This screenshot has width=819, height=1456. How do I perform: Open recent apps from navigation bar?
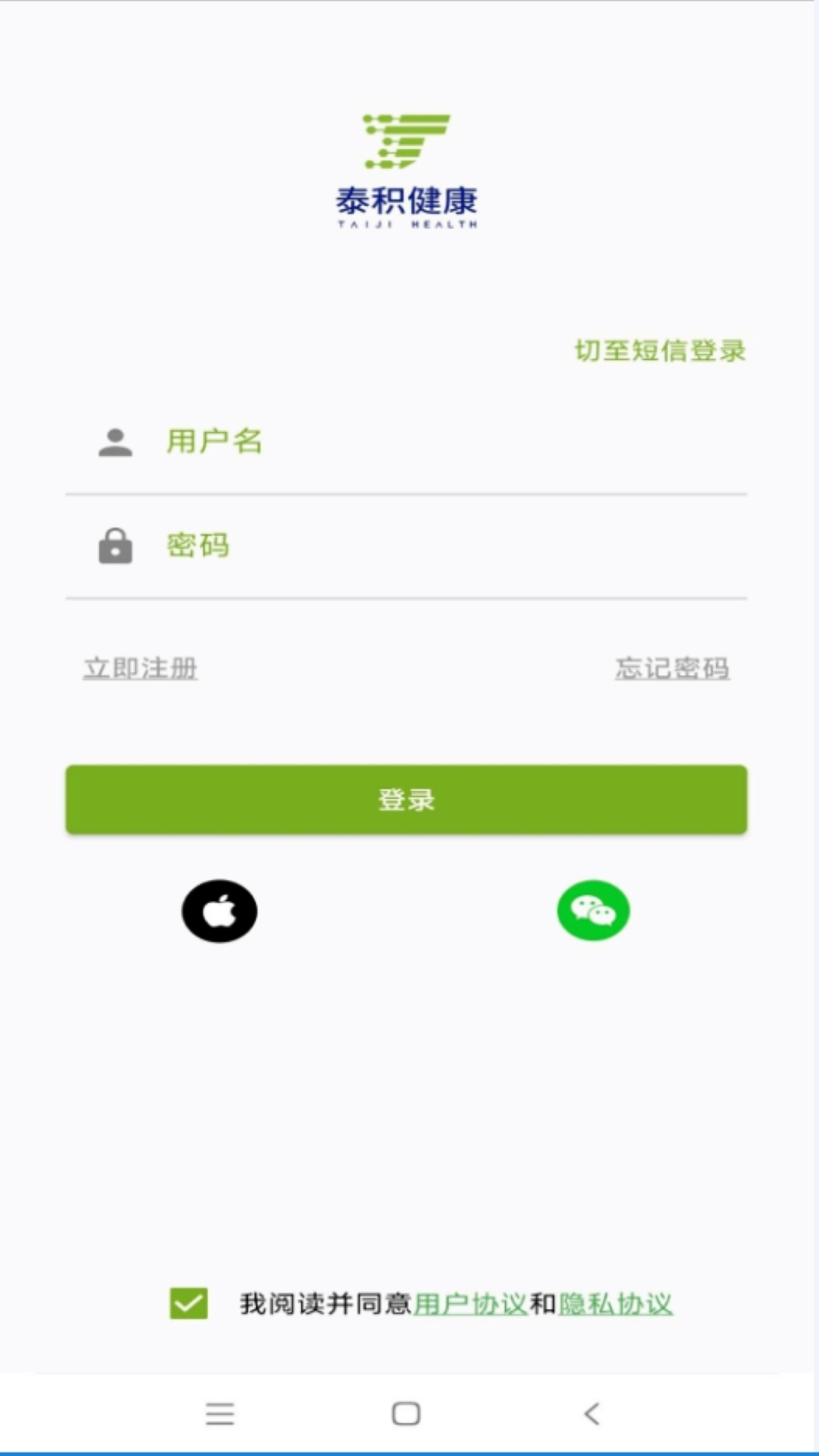tap(220, 1413)
